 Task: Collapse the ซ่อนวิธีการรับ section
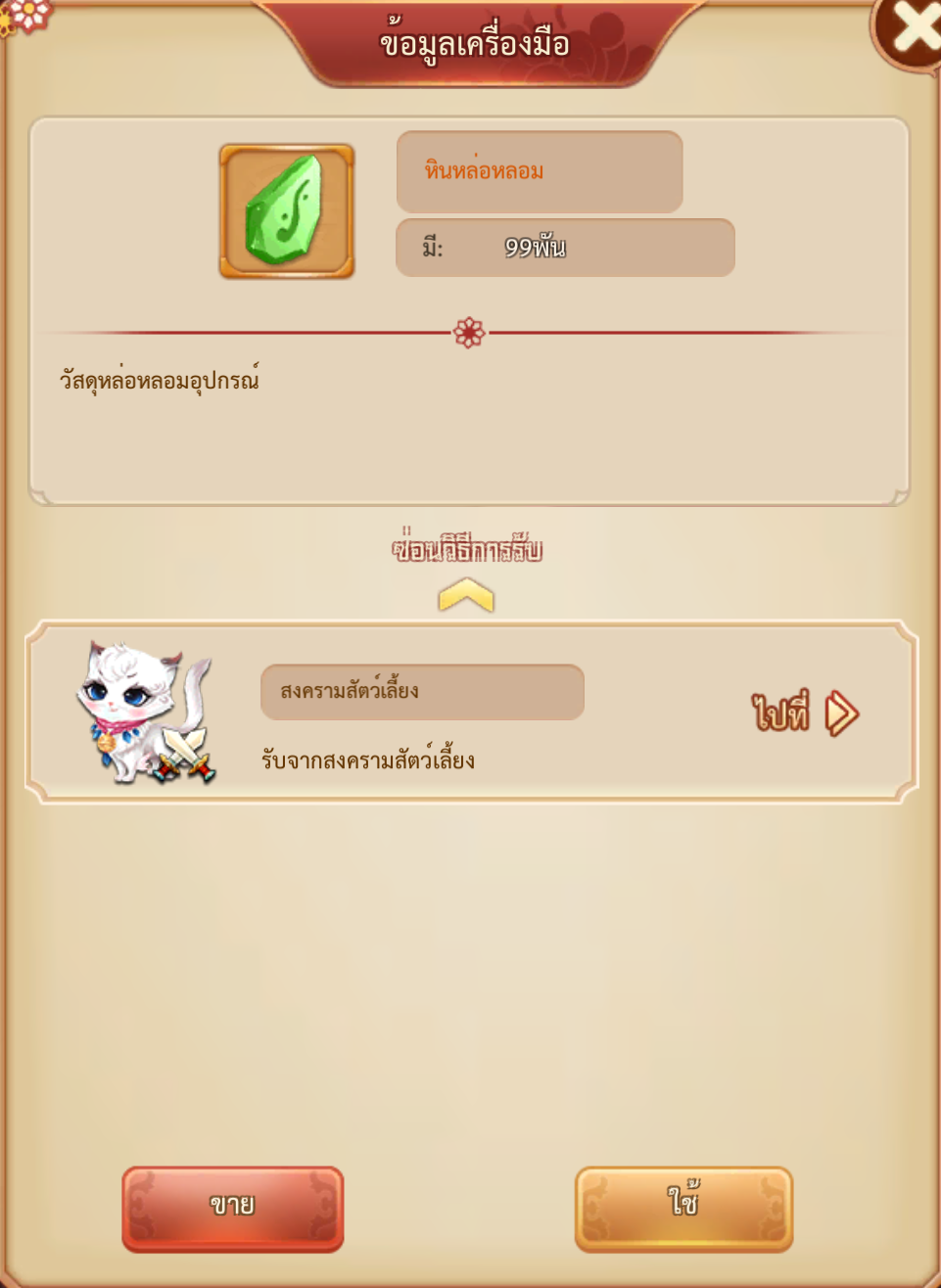(466, 593)
